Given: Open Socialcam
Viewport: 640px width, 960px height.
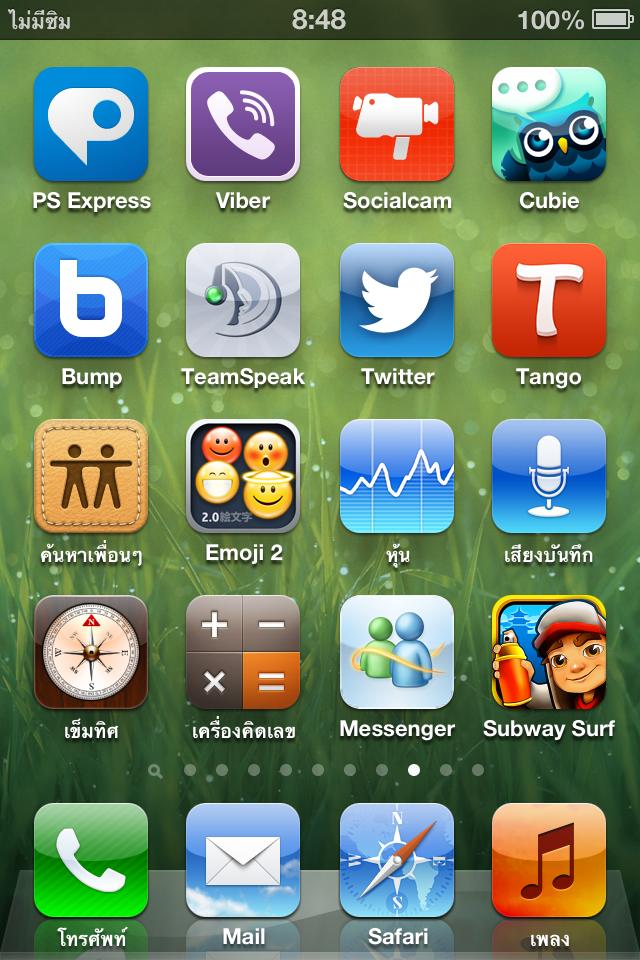Looking at the screenshot, I should click(x=397, y=124).
